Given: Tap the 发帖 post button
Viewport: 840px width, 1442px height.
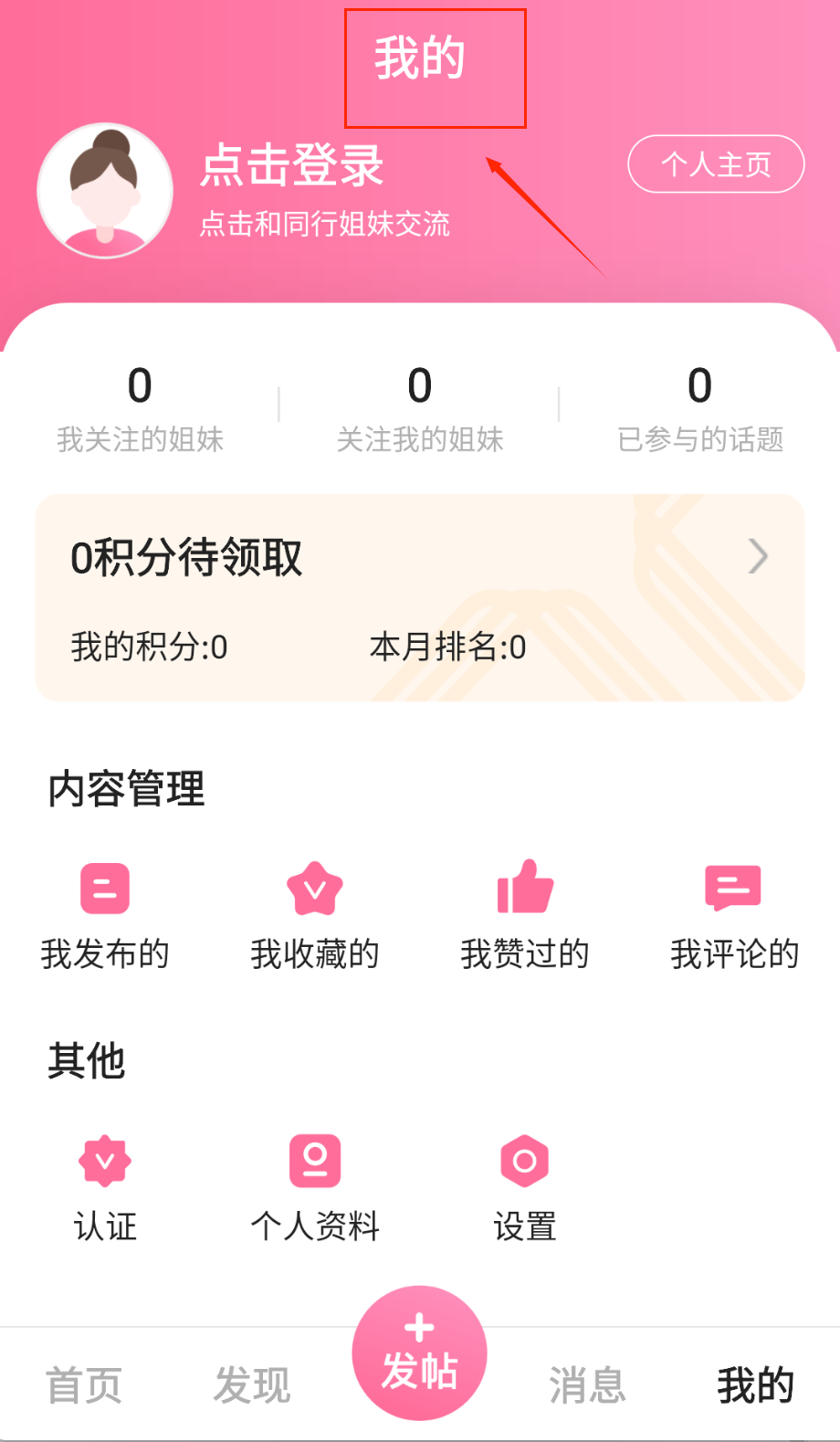Looking at the screenshot, I should (420, 1353).
